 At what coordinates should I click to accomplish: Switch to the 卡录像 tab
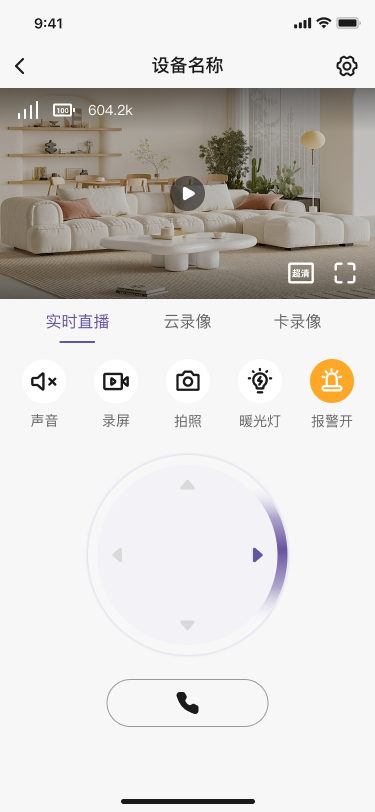297,322
